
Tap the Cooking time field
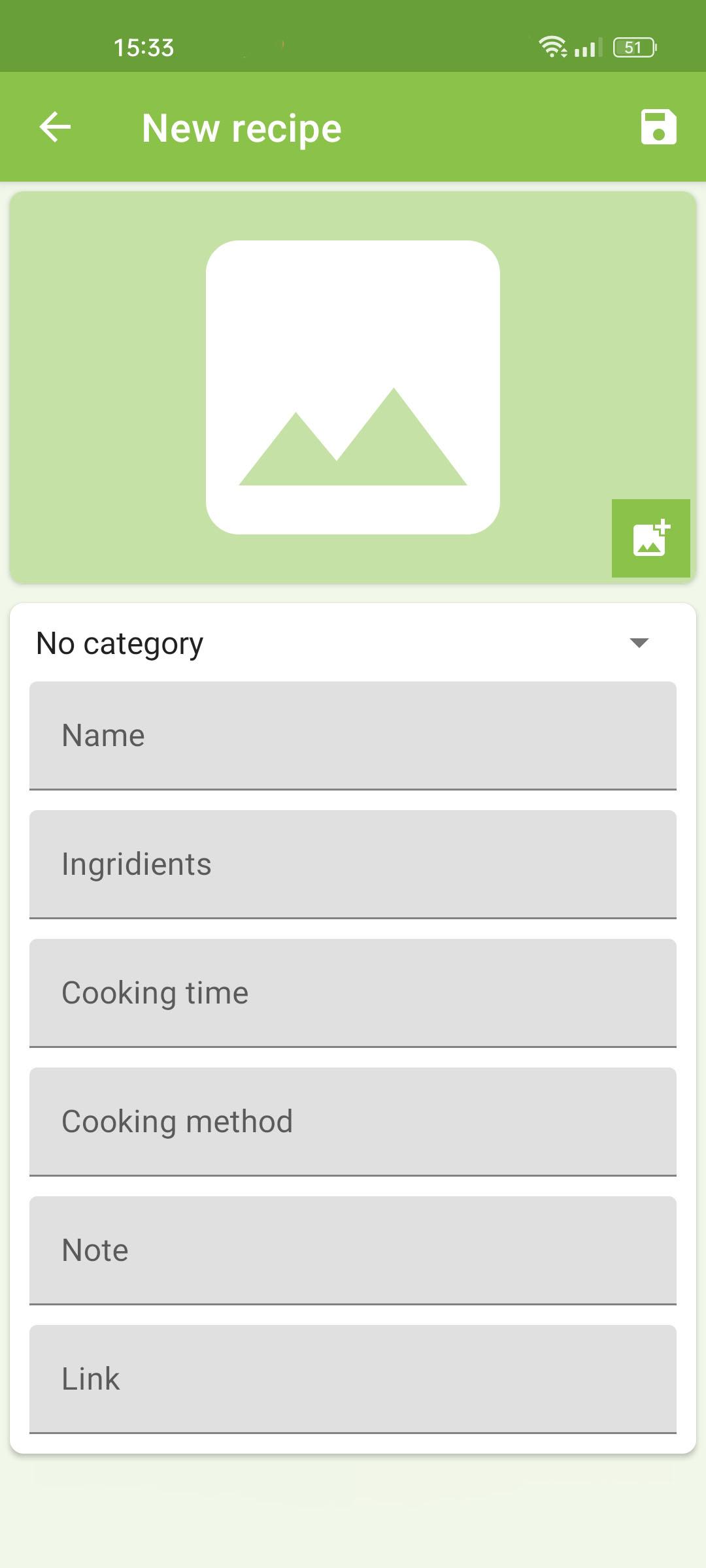point(353,993)
